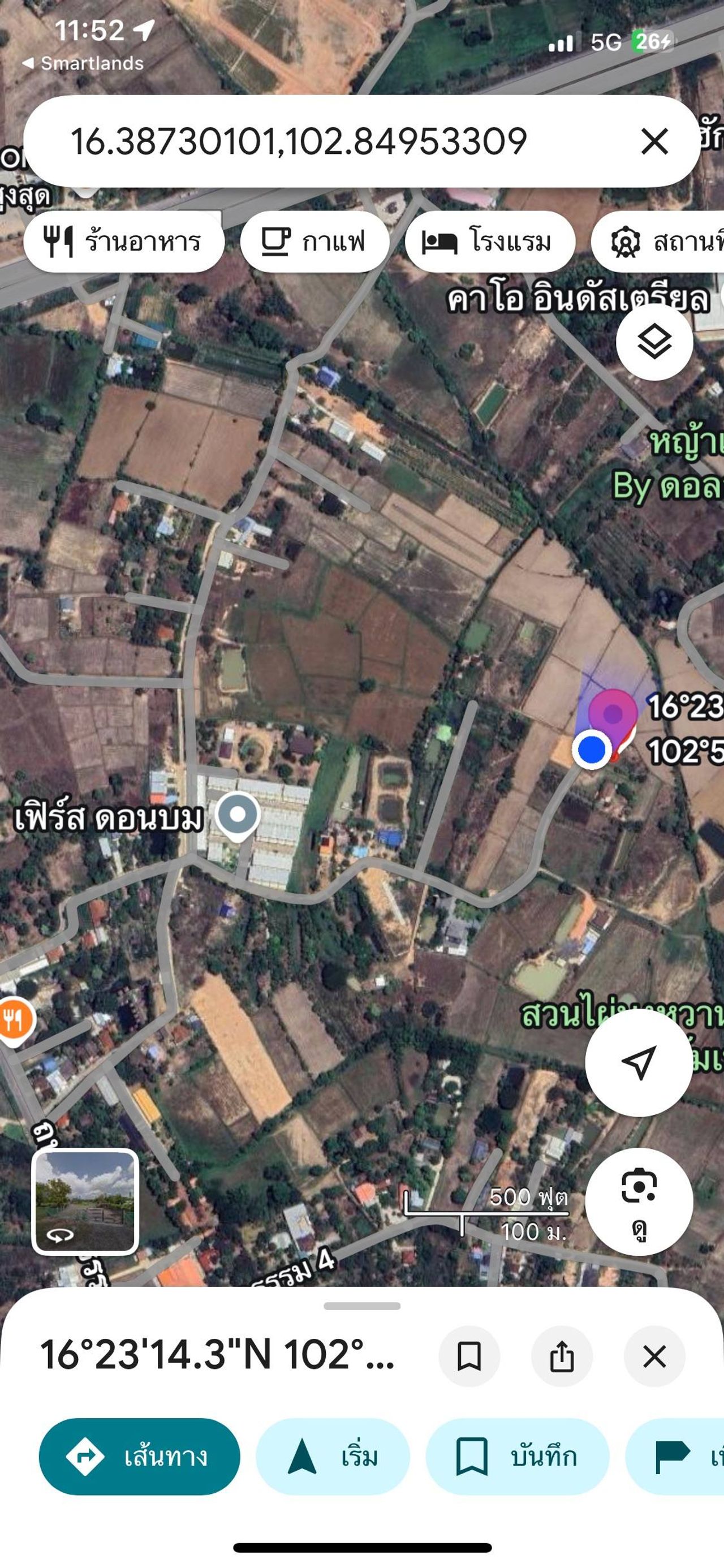Get directions with เส้นทาง button
Image resolution: width=724 pixels, height=1568 pixels.
pyautogui.click(x=140, y=1457)
